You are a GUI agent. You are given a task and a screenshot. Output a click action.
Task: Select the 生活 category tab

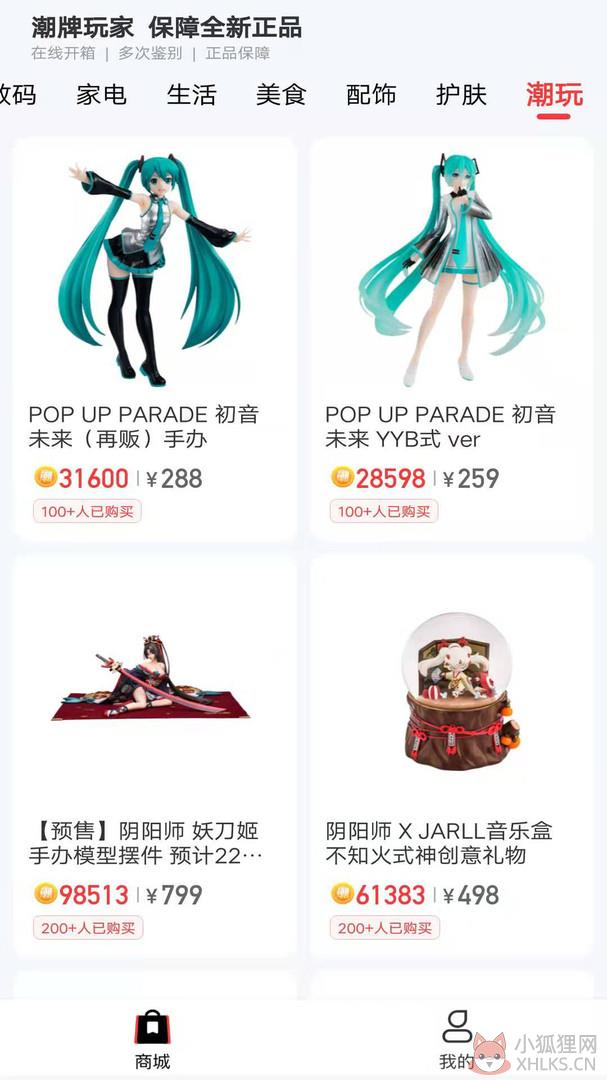coord(192,94)
